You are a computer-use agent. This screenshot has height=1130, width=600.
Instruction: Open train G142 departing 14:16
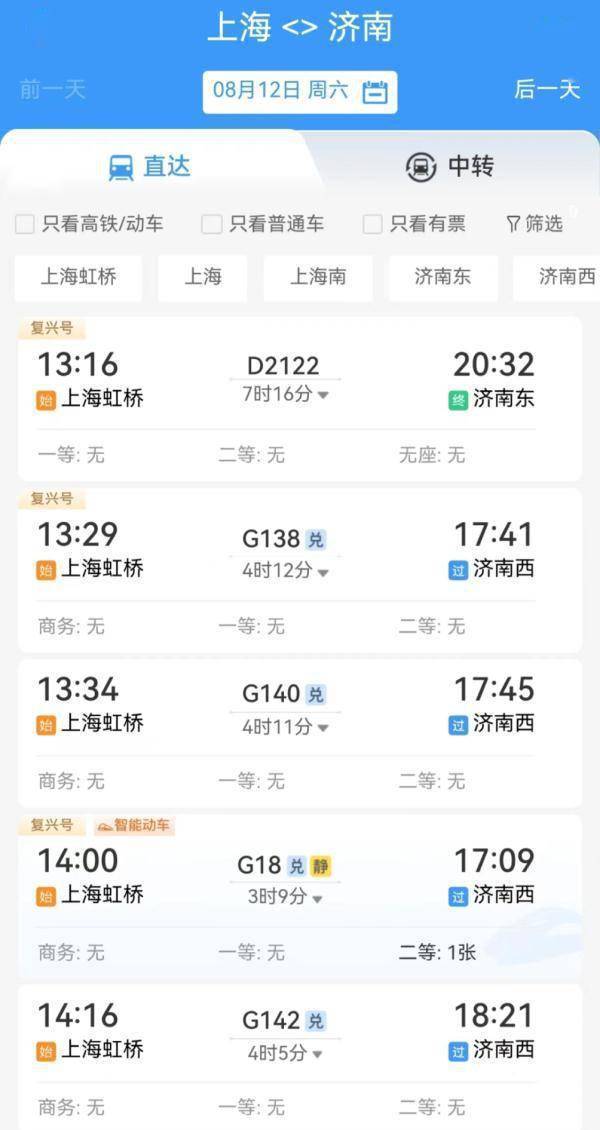(x=300, y=1057)
